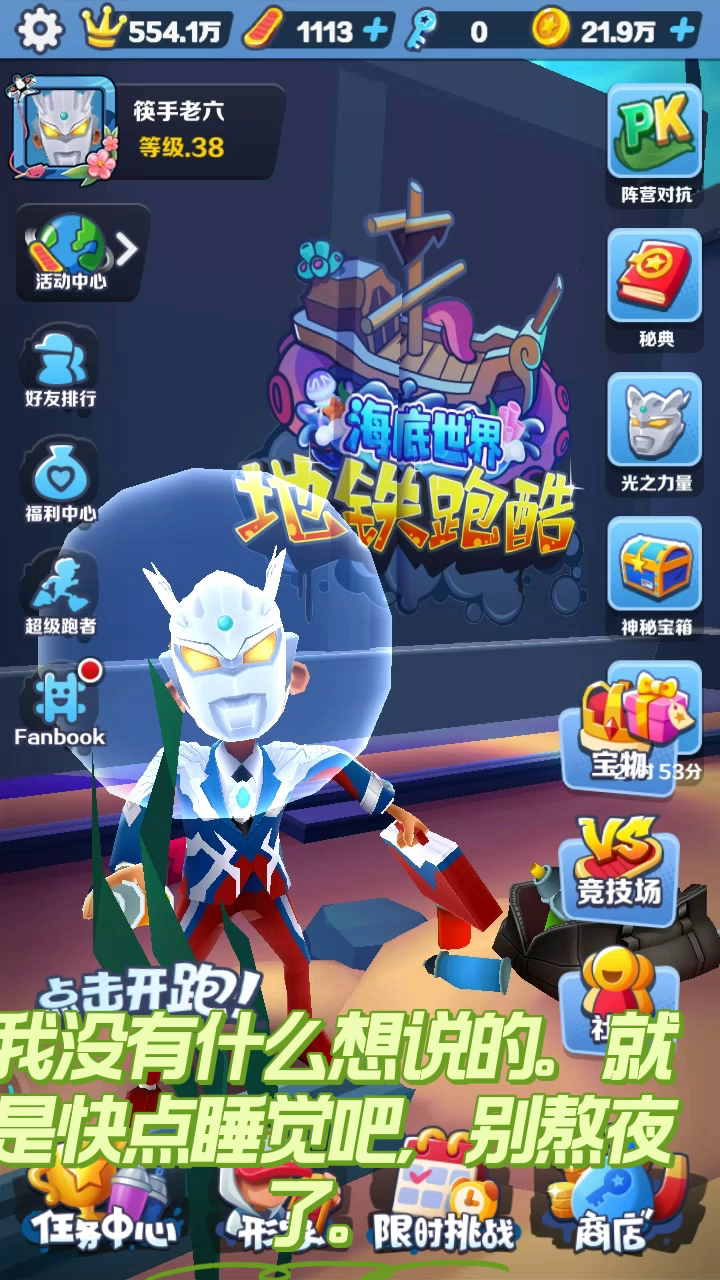Add more hoverboards with the plus
The image size is (720, 1280).
376,31
